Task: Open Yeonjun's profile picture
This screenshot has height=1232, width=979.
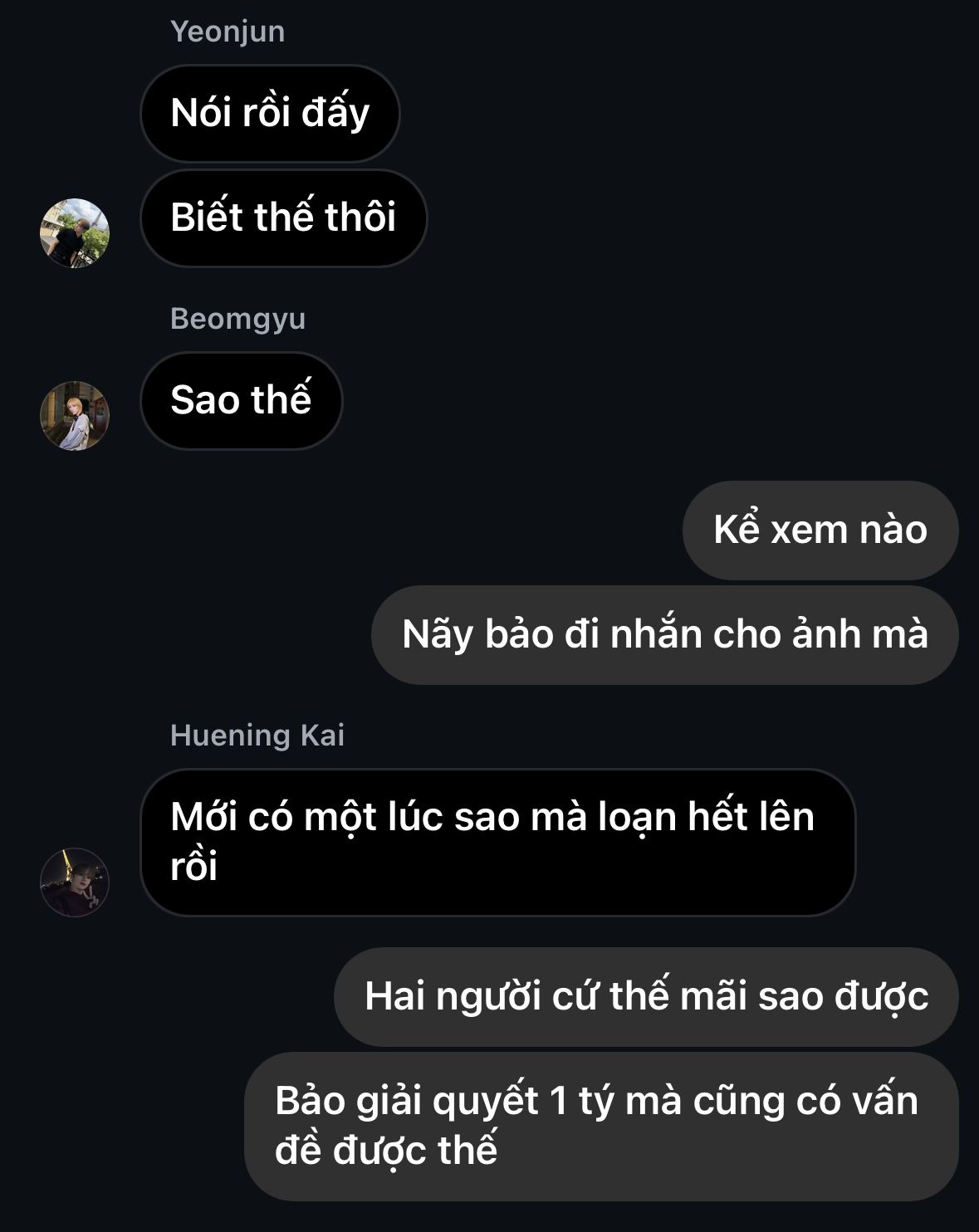Action: pos(75,233)
